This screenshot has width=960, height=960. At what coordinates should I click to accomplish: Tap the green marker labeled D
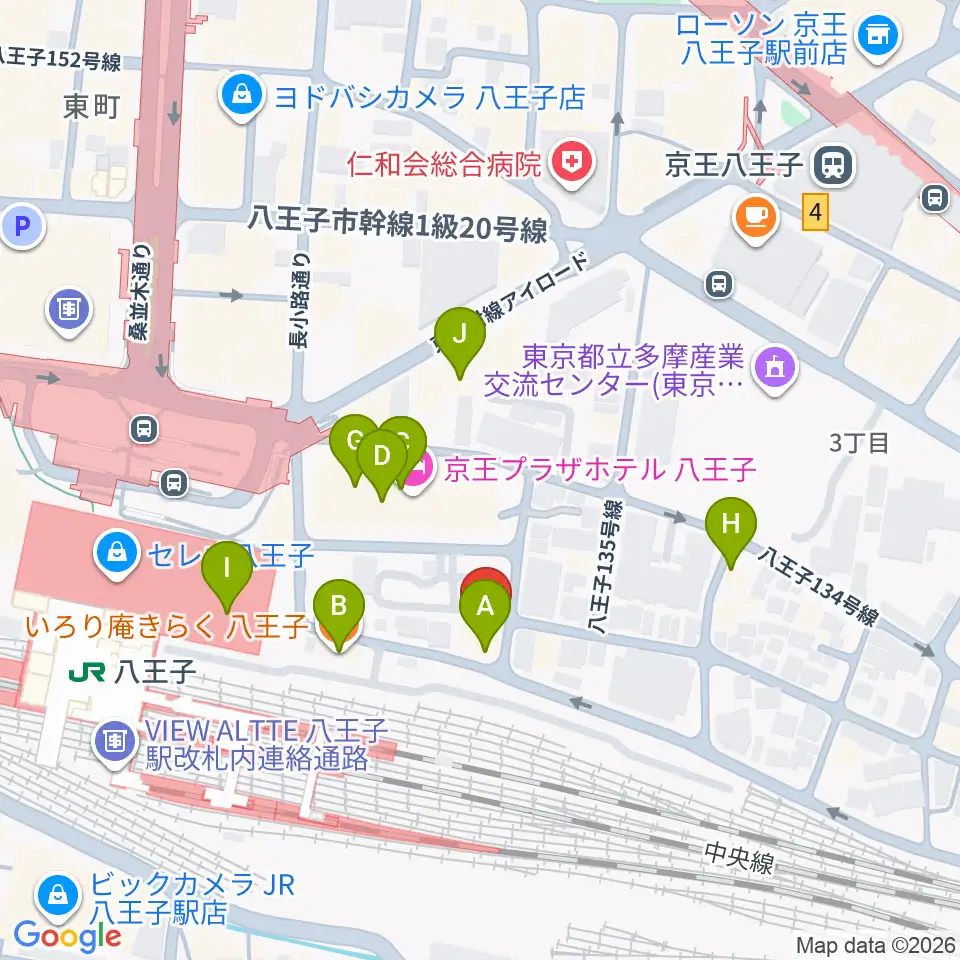point(381,465)
